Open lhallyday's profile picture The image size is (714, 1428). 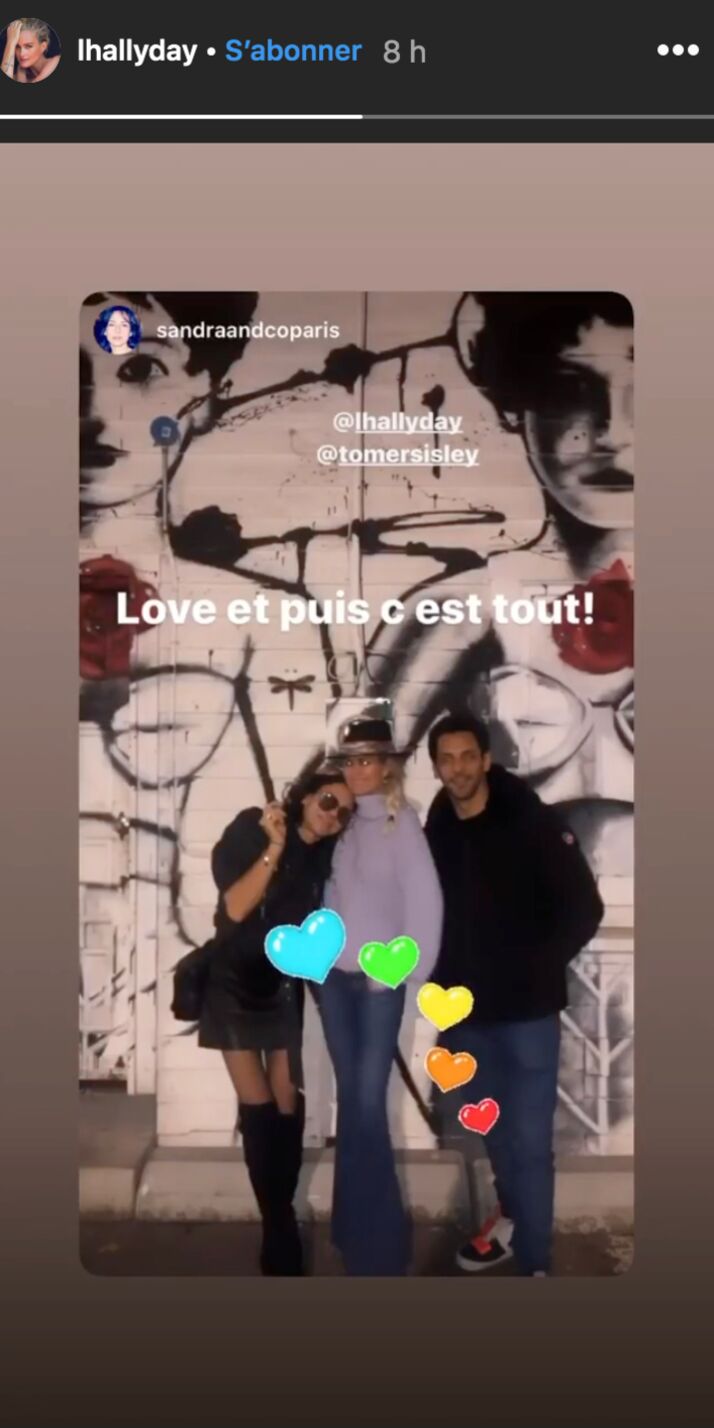click(x=29, y=51)
